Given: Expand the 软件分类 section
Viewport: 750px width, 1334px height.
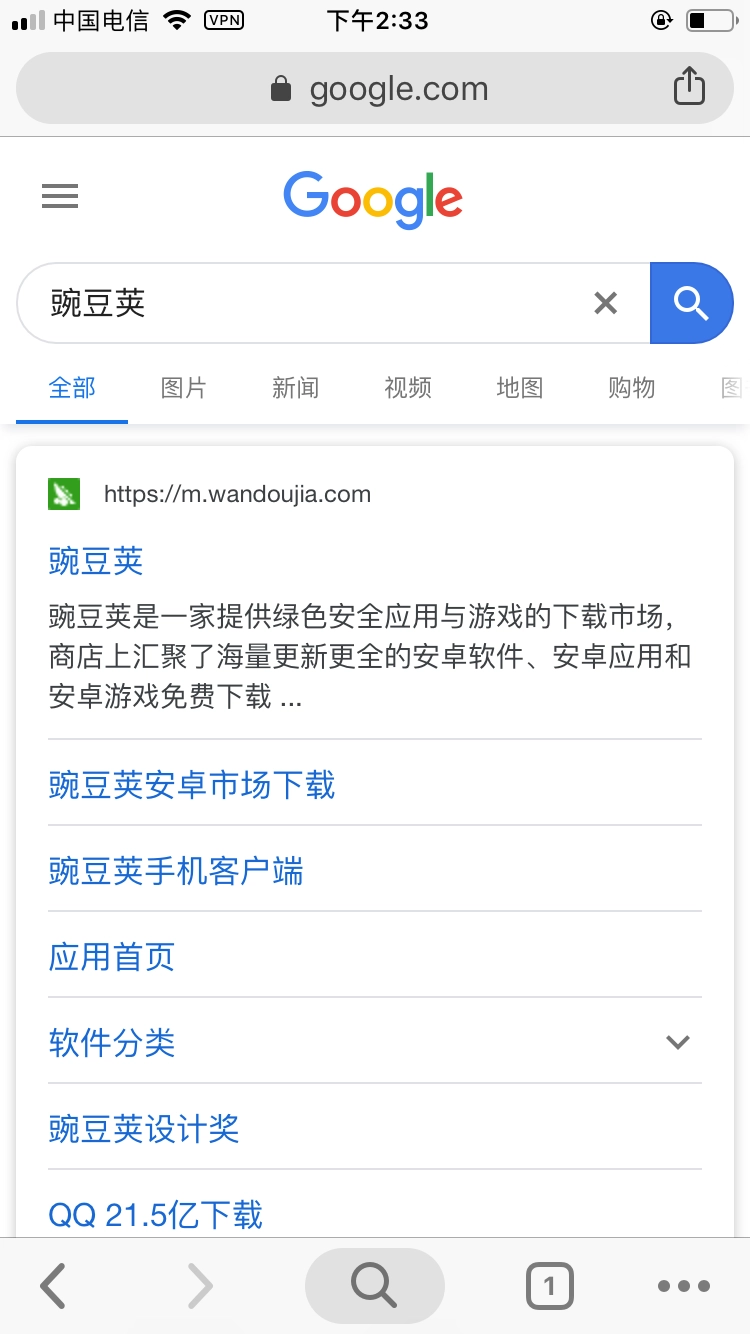Looking at the screenshot, I should point(677,1043).
